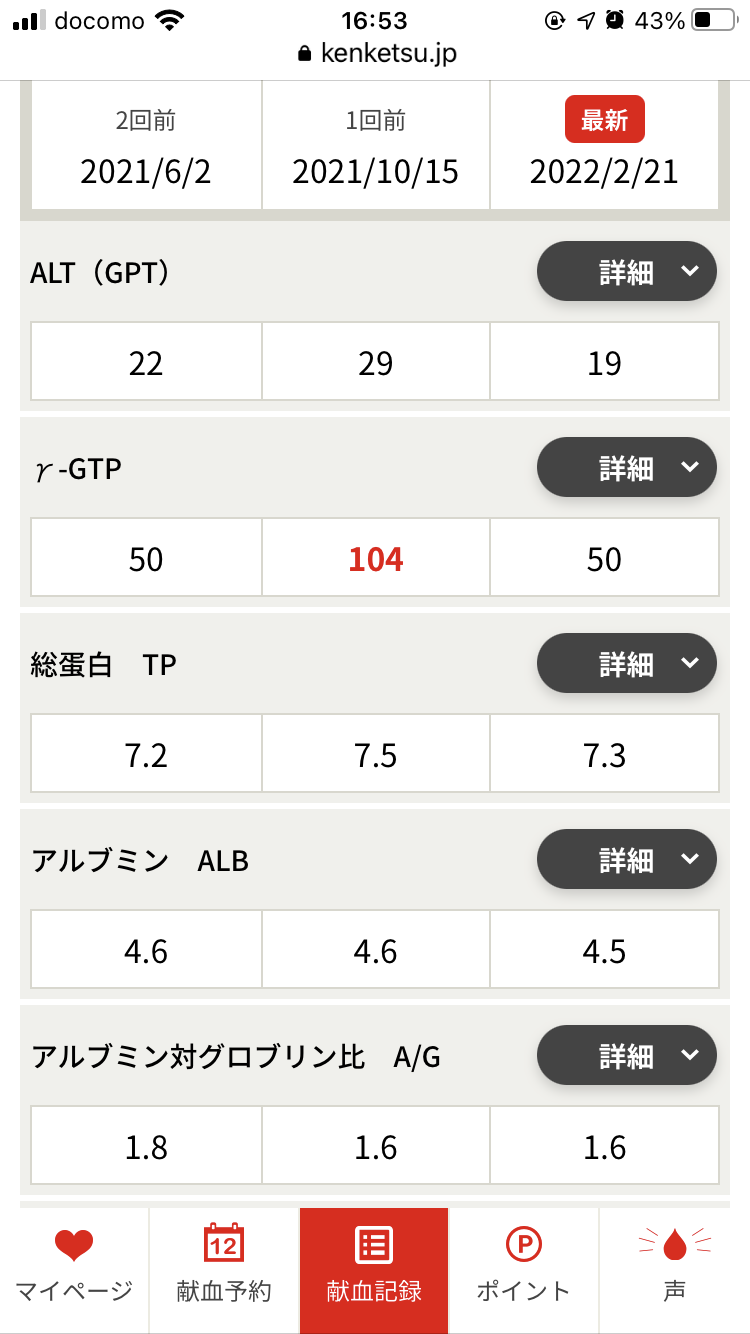750x1334 pixels.
Task: Switch to the マイページ tab
Action: click(74, 1268)
